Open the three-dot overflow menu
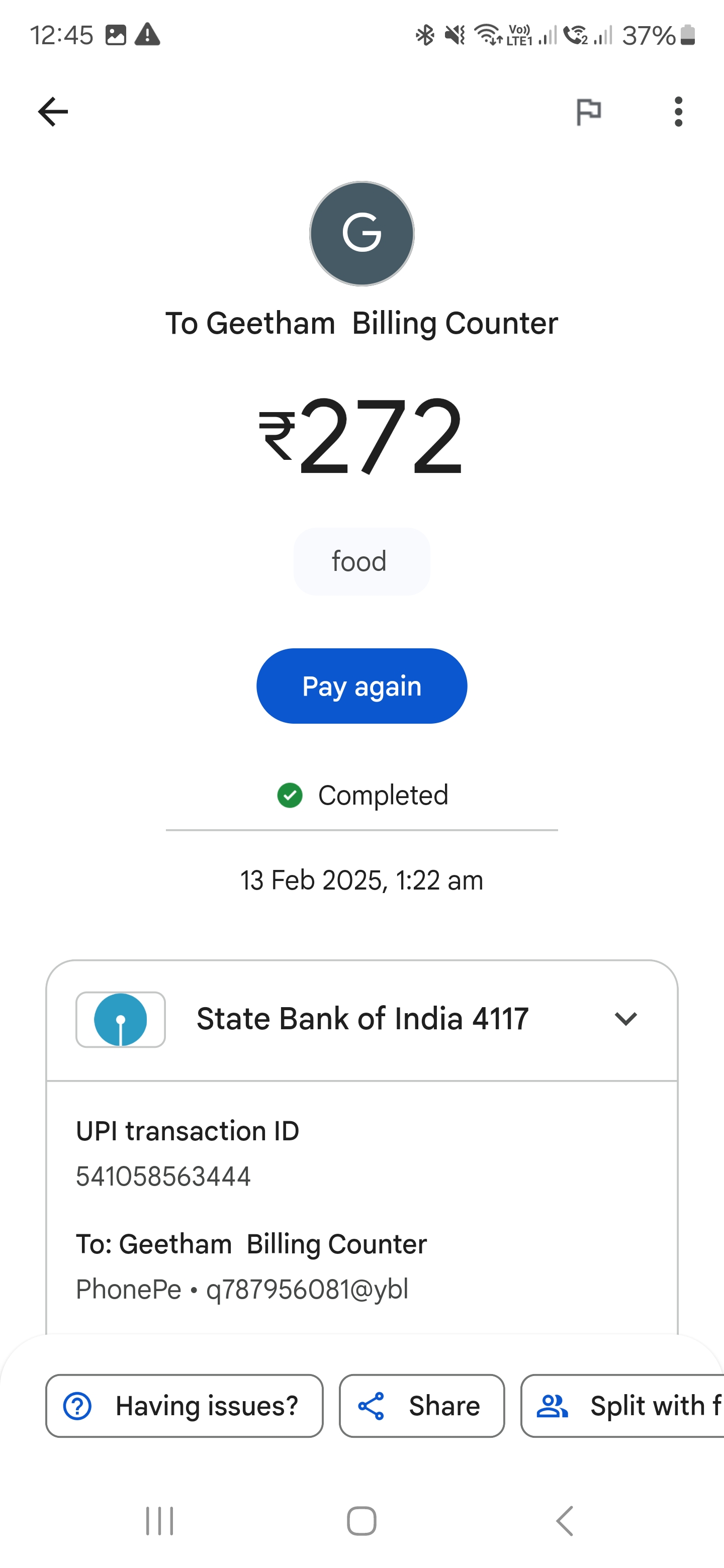This screenshot has height=1568, width=724. click(x=678, y=112)
